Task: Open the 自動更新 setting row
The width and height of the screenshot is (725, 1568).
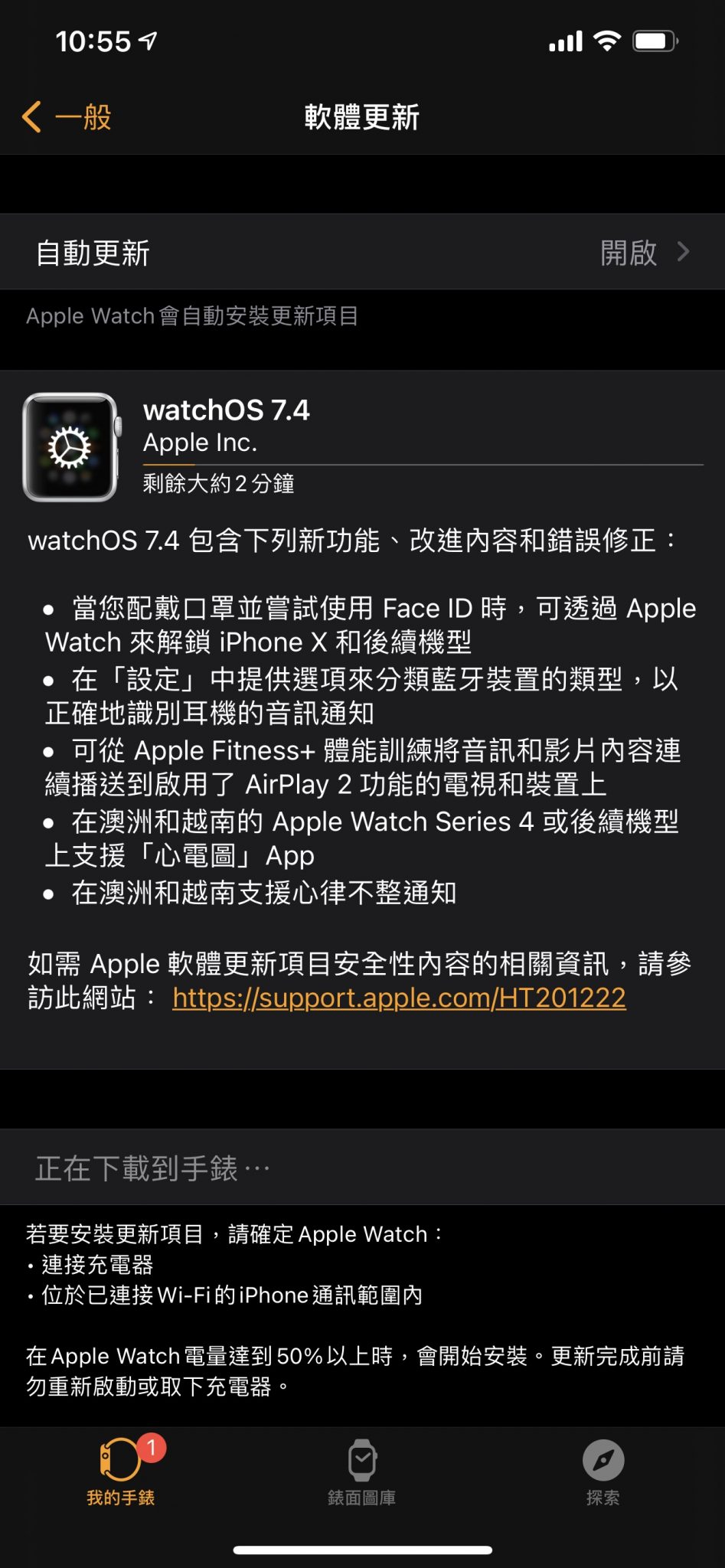Action: [x=362, y=252]
